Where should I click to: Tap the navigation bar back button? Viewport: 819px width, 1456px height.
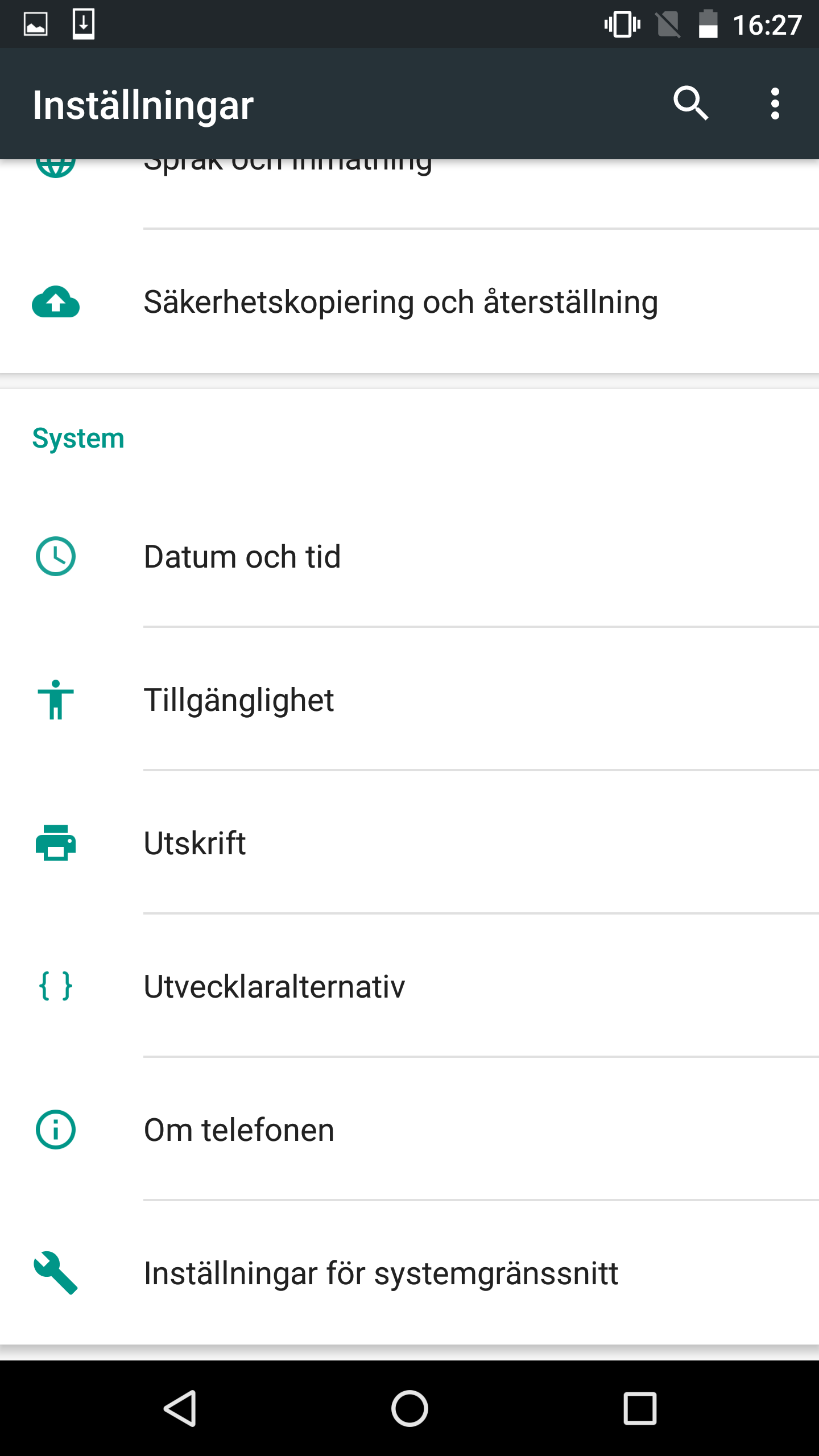(181, 1408)
